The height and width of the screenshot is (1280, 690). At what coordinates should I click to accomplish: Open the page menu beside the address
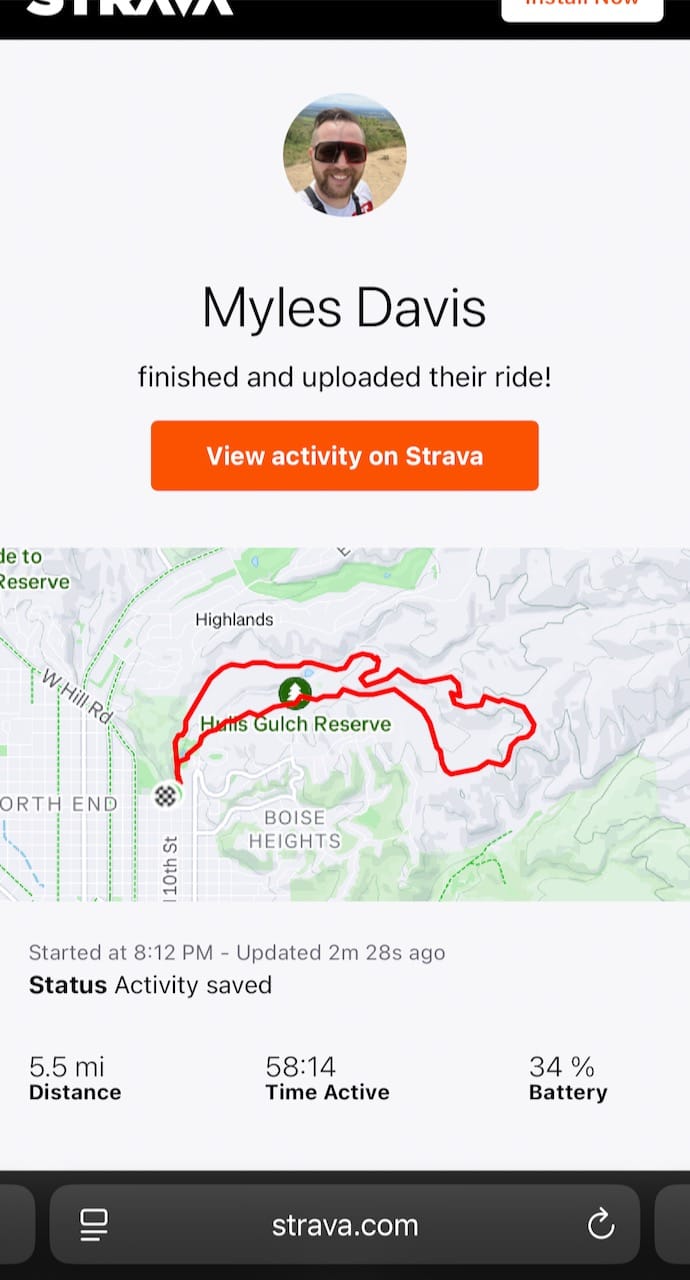point(94,1224)
